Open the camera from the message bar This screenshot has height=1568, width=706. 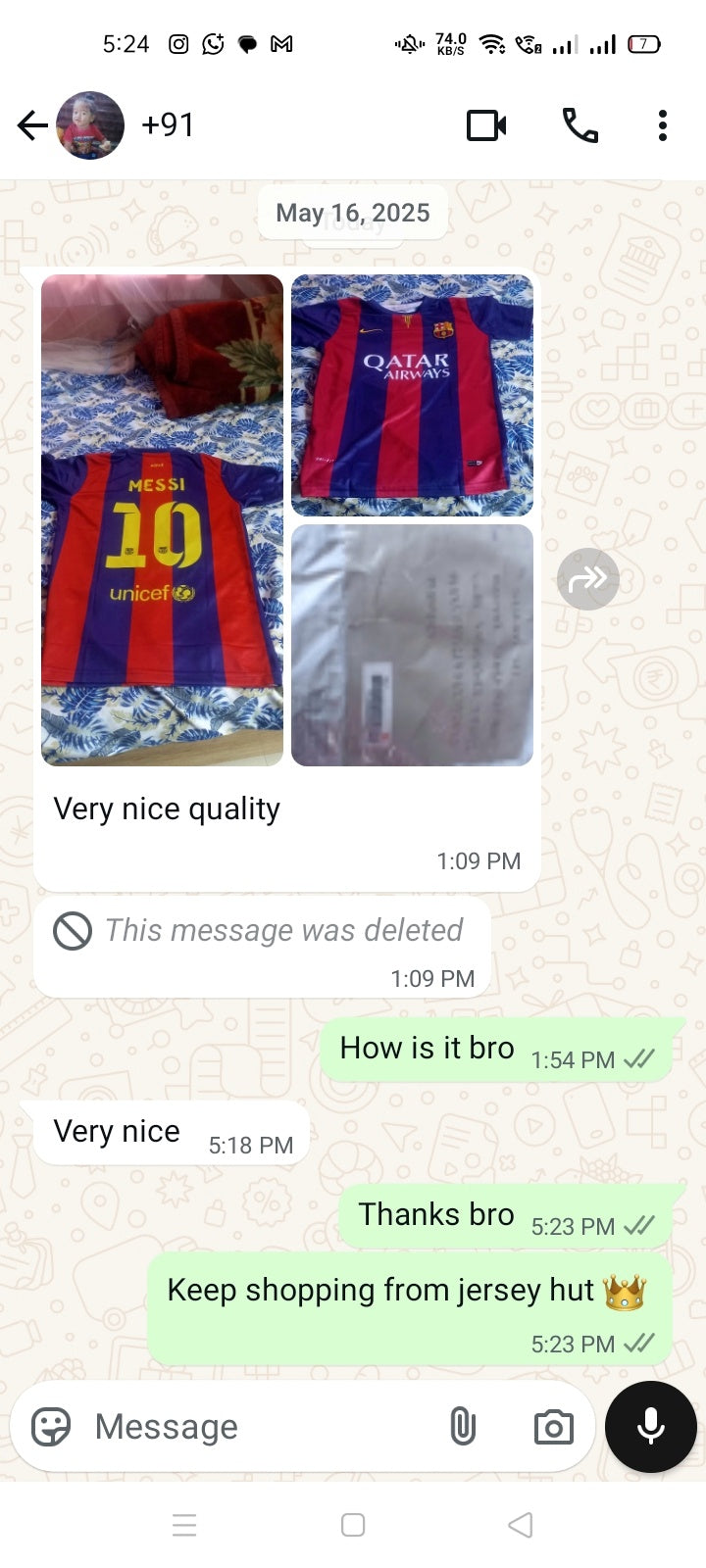[553, 1427]
